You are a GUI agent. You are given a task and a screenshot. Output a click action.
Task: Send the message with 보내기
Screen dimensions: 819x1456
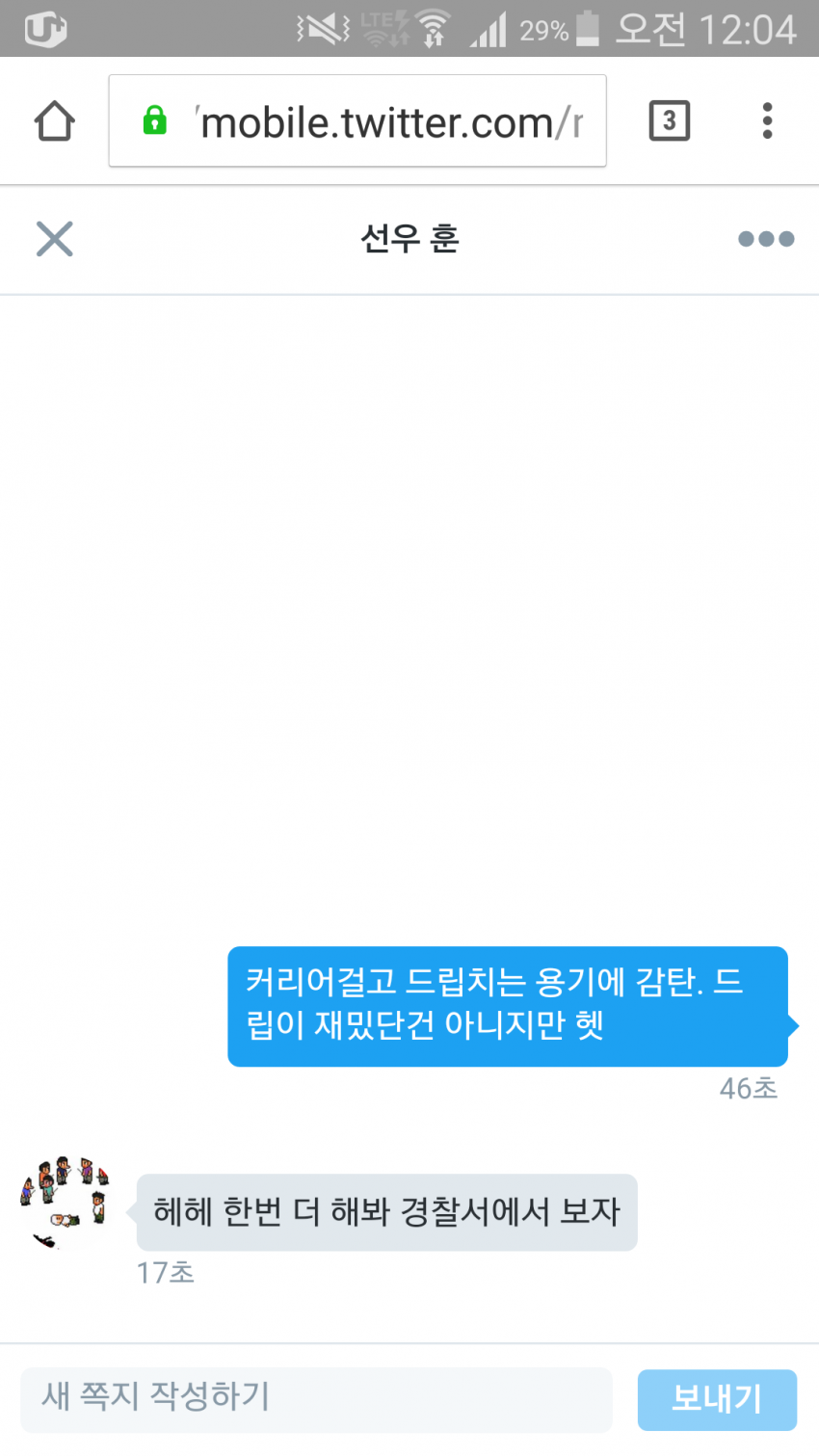717,1399
